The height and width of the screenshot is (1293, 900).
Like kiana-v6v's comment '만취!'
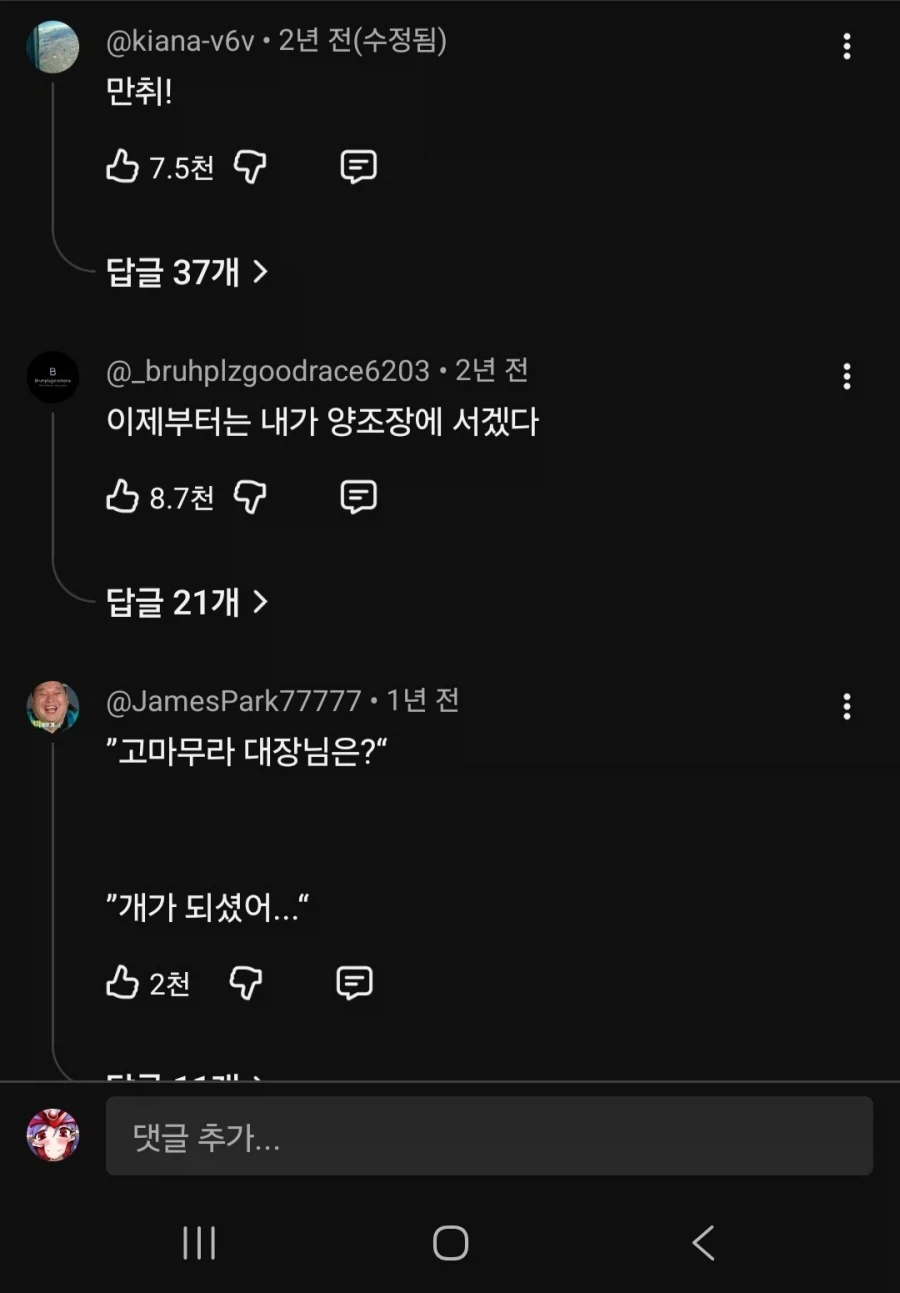[122, 167]
